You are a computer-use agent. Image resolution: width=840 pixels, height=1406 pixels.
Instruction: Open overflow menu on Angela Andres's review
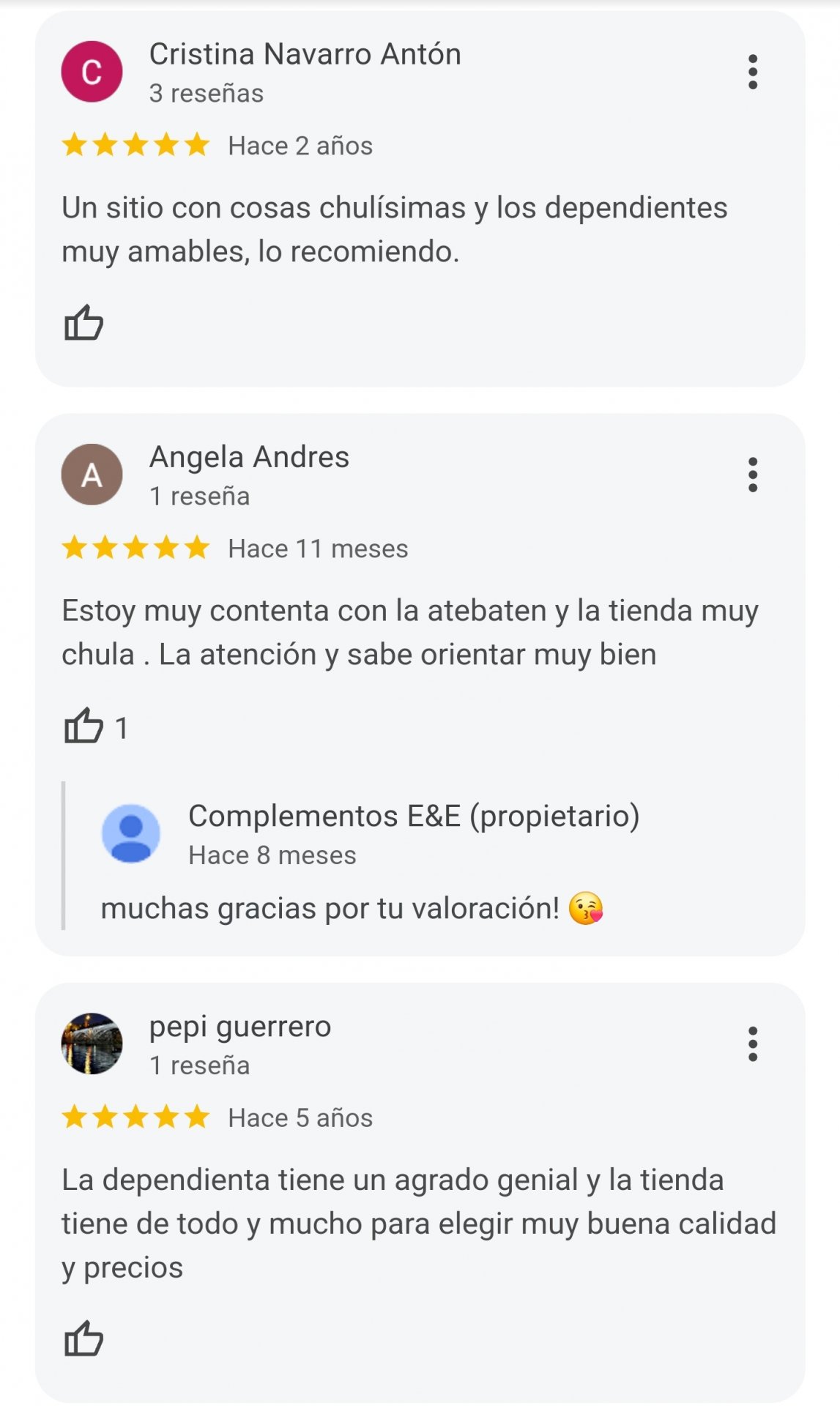[752, 475]
